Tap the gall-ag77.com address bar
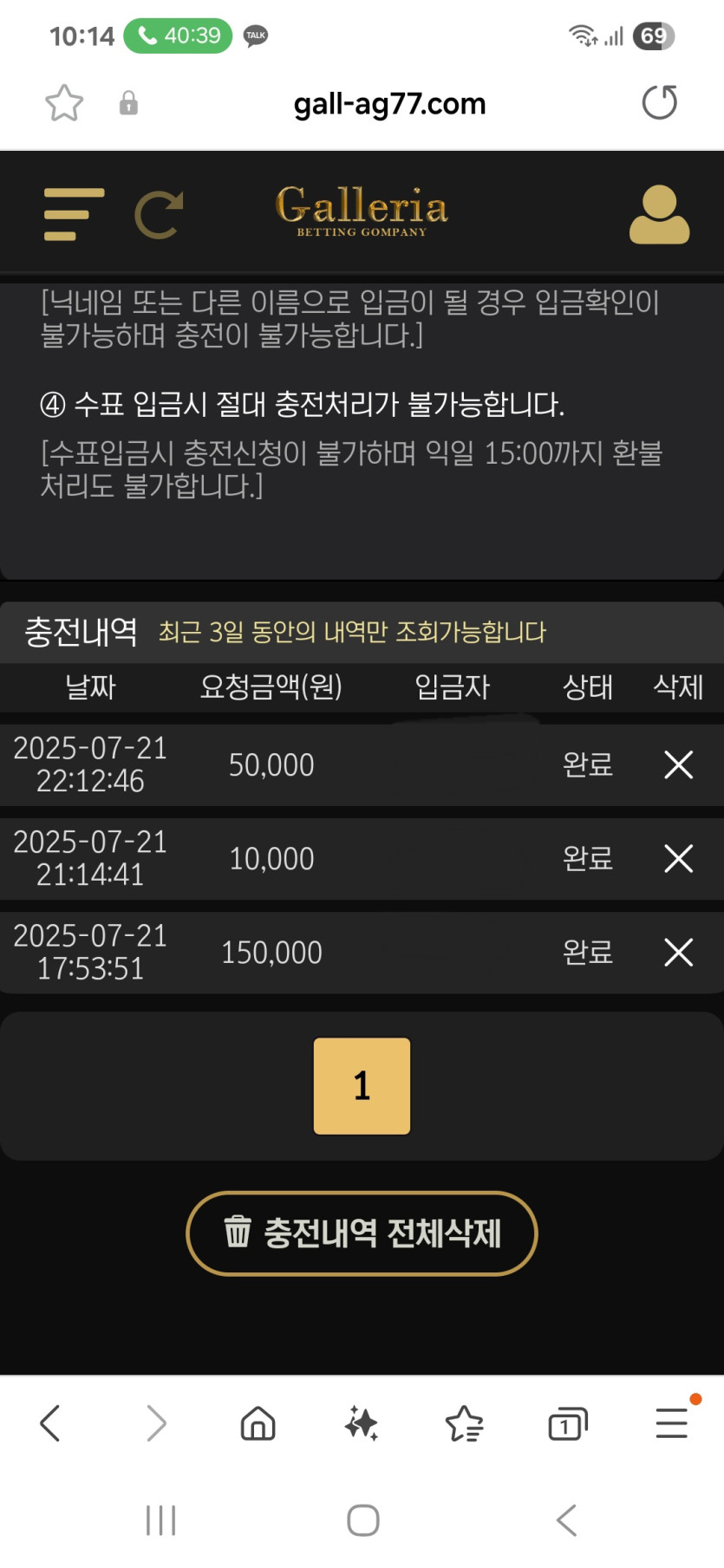Image resolution: width=724 pixels, height=1568 pixels. (389, 104)
